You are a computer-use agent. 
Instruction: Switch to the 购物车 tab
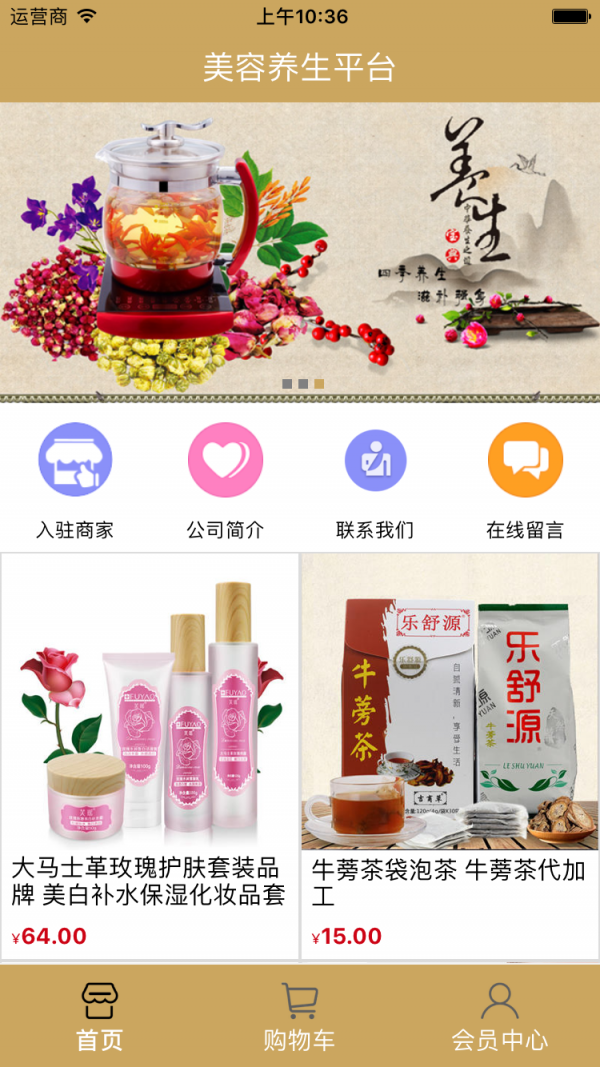click(300, 1015)
